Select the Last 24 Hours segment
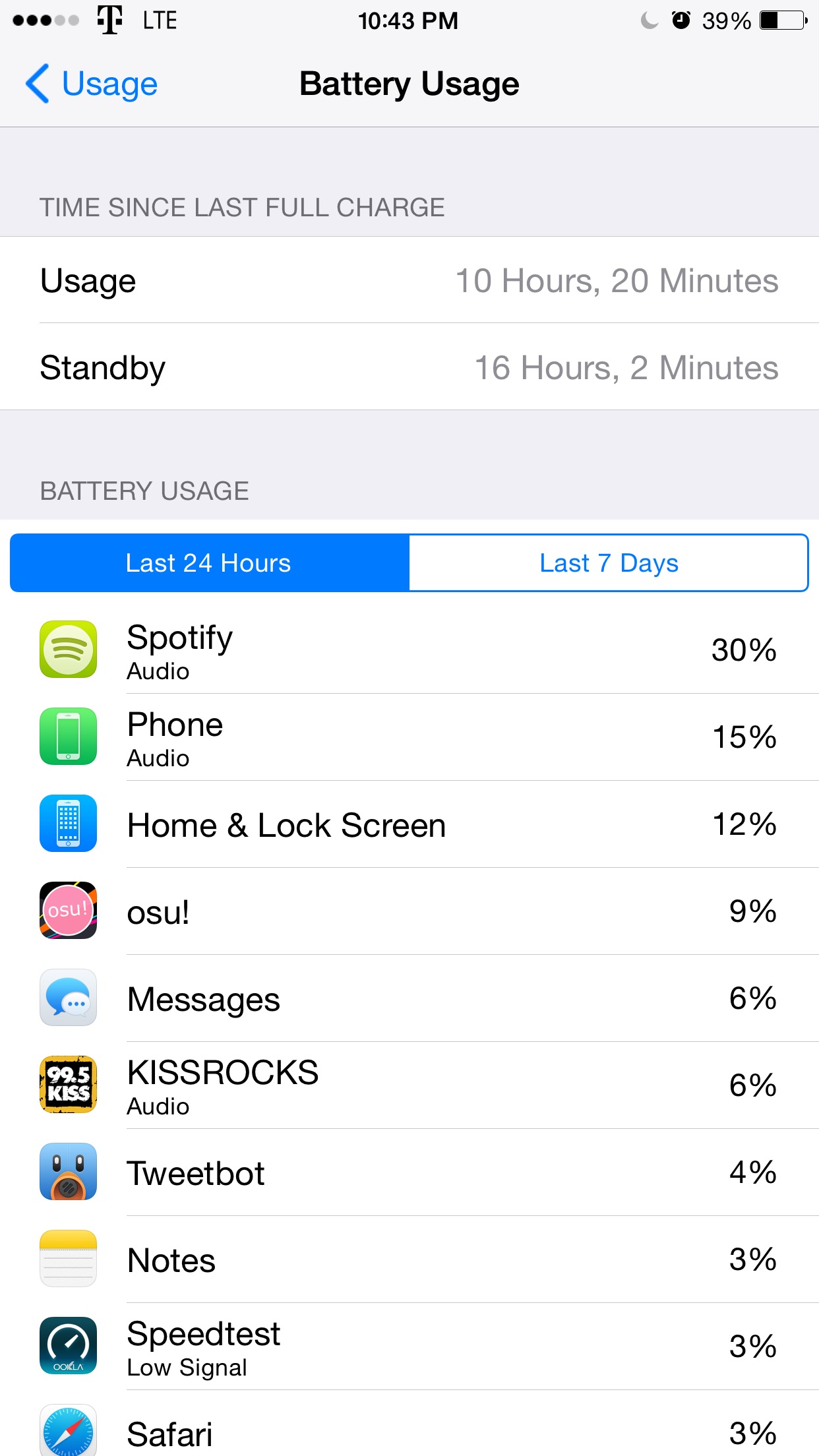 [210, 563]
